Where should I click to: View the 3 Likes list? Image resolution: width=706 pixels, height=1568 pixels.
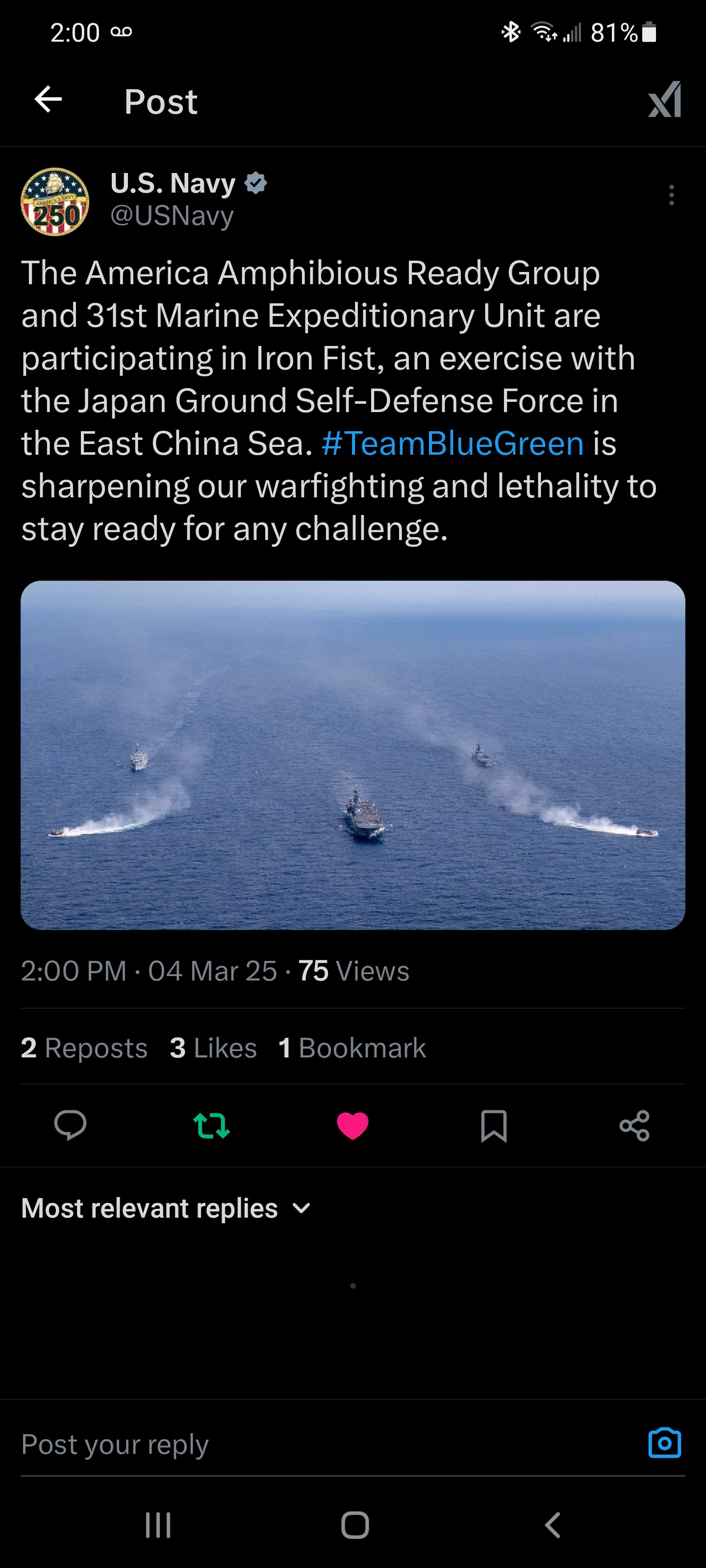pyautogui.click(x=213, y=1048)
